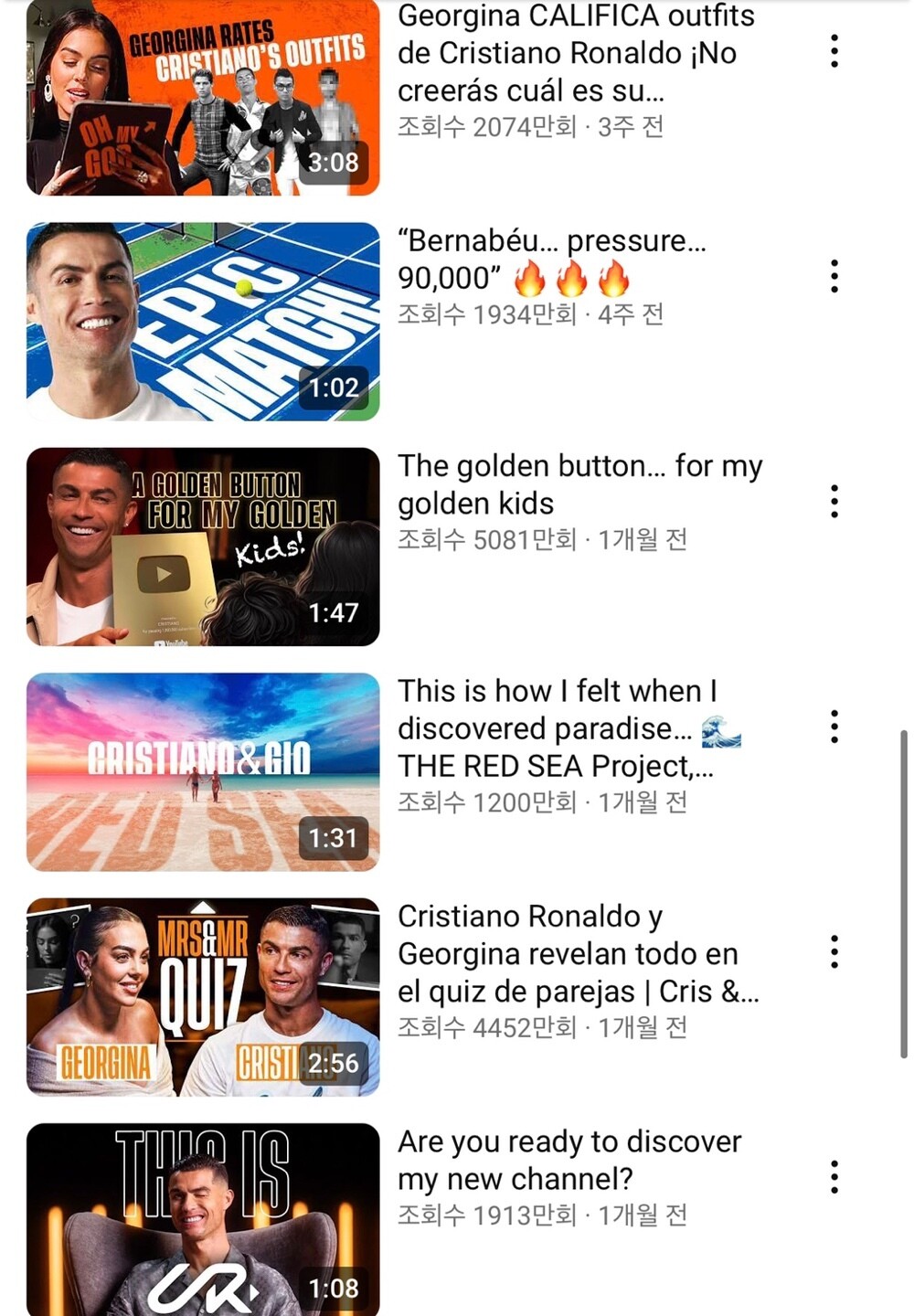Screen dimensions: 914x1316
Task: Watch the golden button for my golden kids video
Action: (x=203, y=547)
